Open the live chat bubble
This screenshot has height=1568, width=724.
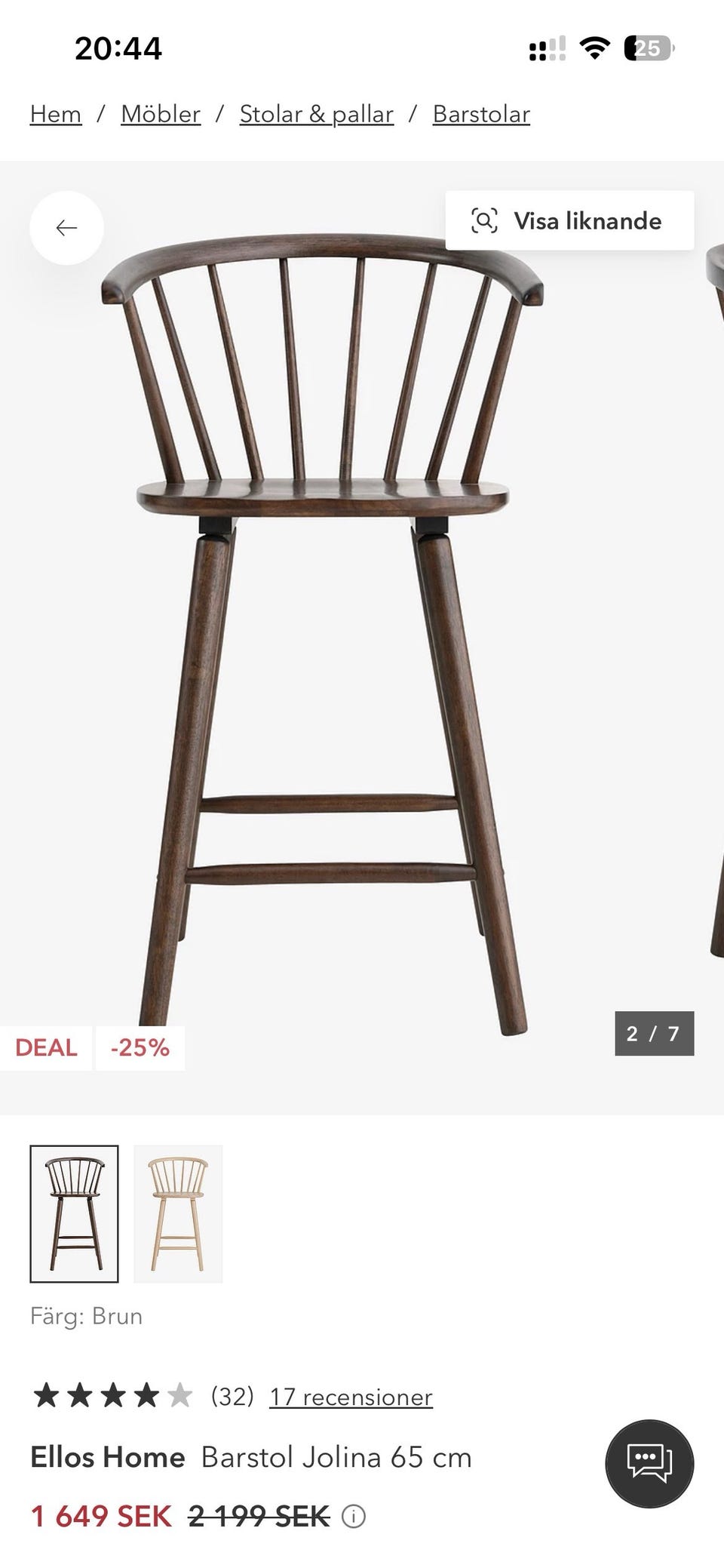coord(649,1464)
